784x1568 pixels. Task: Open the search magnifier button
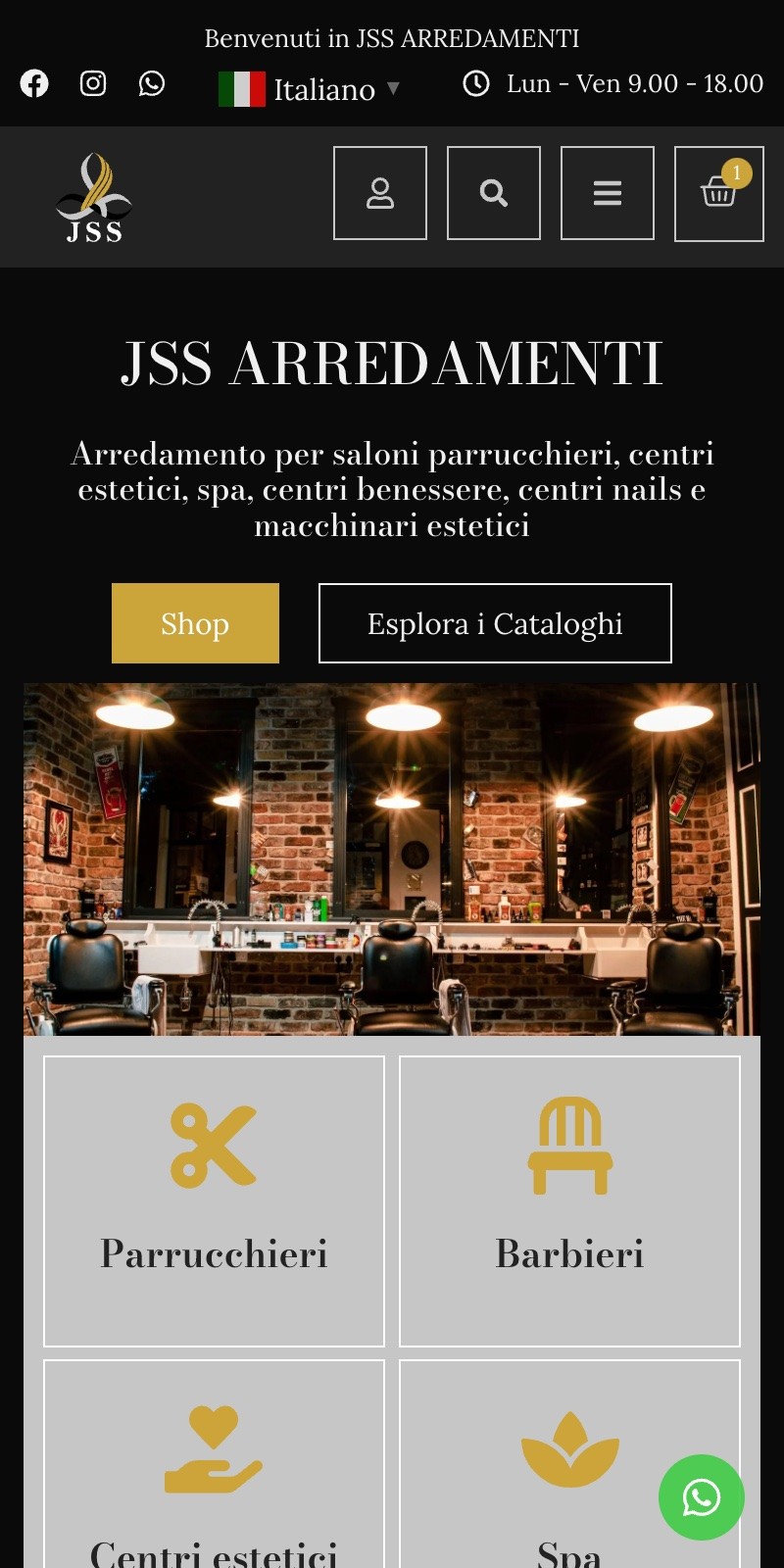tap(494, 193)
